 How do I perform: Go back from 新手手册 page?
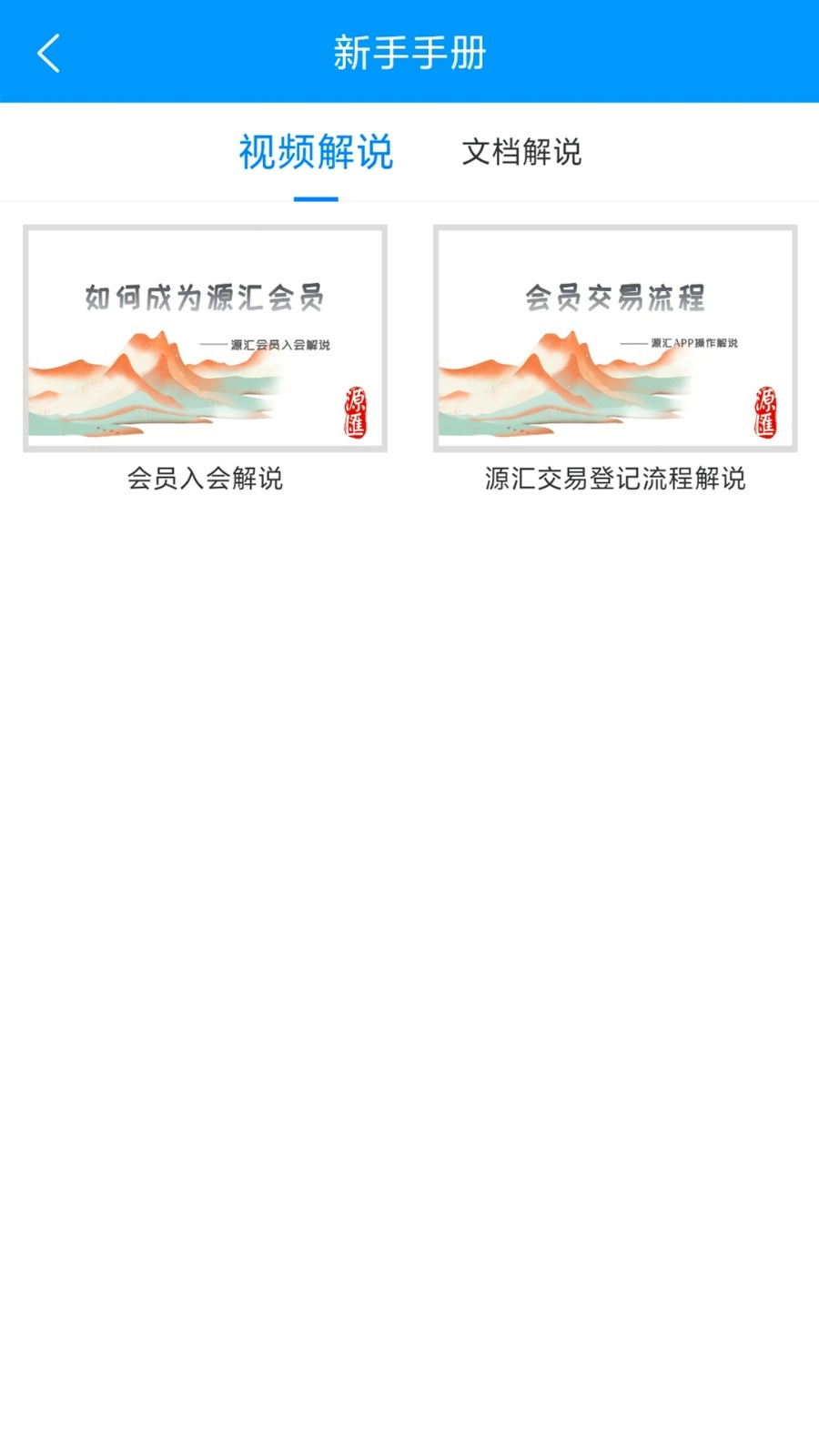(49, 53)
